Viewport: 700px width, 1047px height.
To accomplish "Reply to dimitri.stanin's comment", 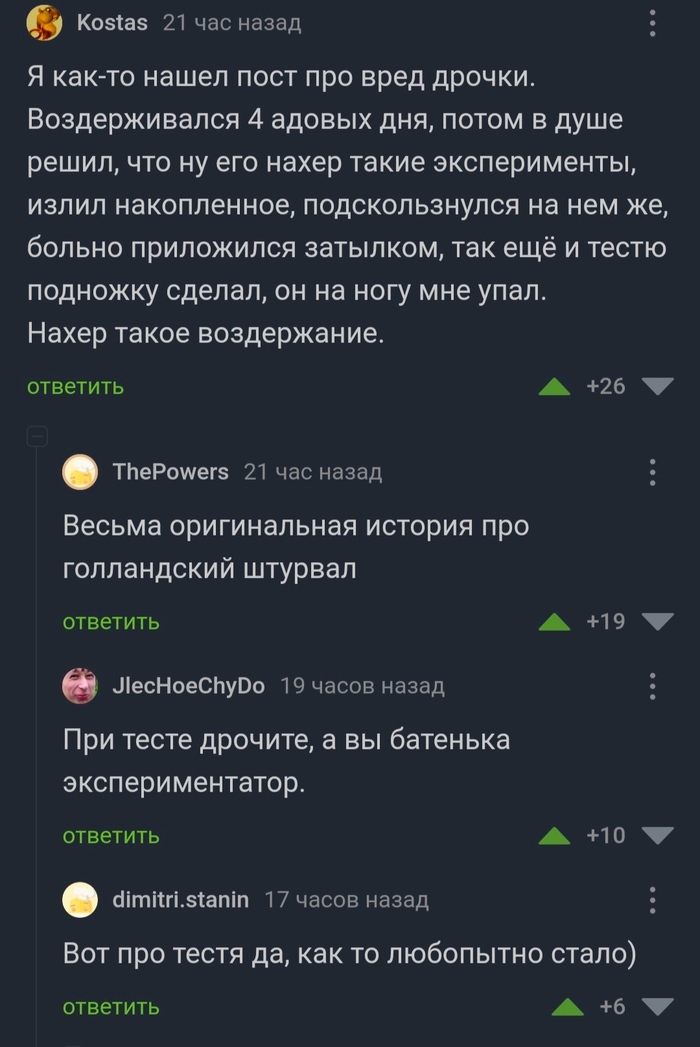I will [111, 1007].
